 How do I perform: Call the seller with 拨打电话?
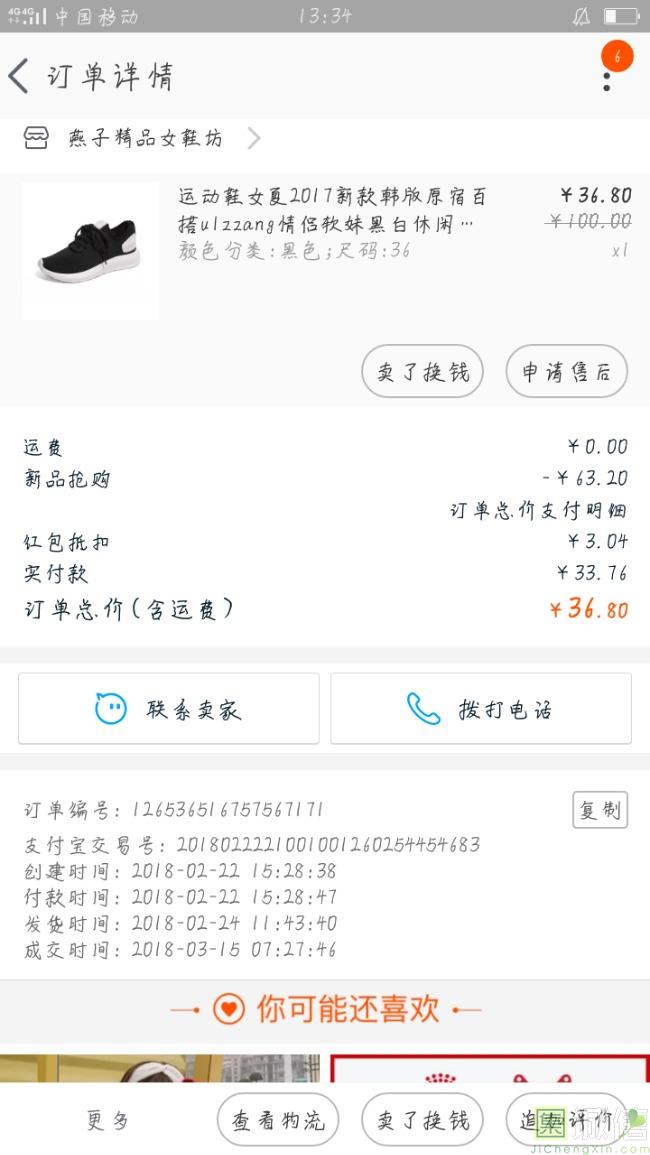tap(481, 709)
